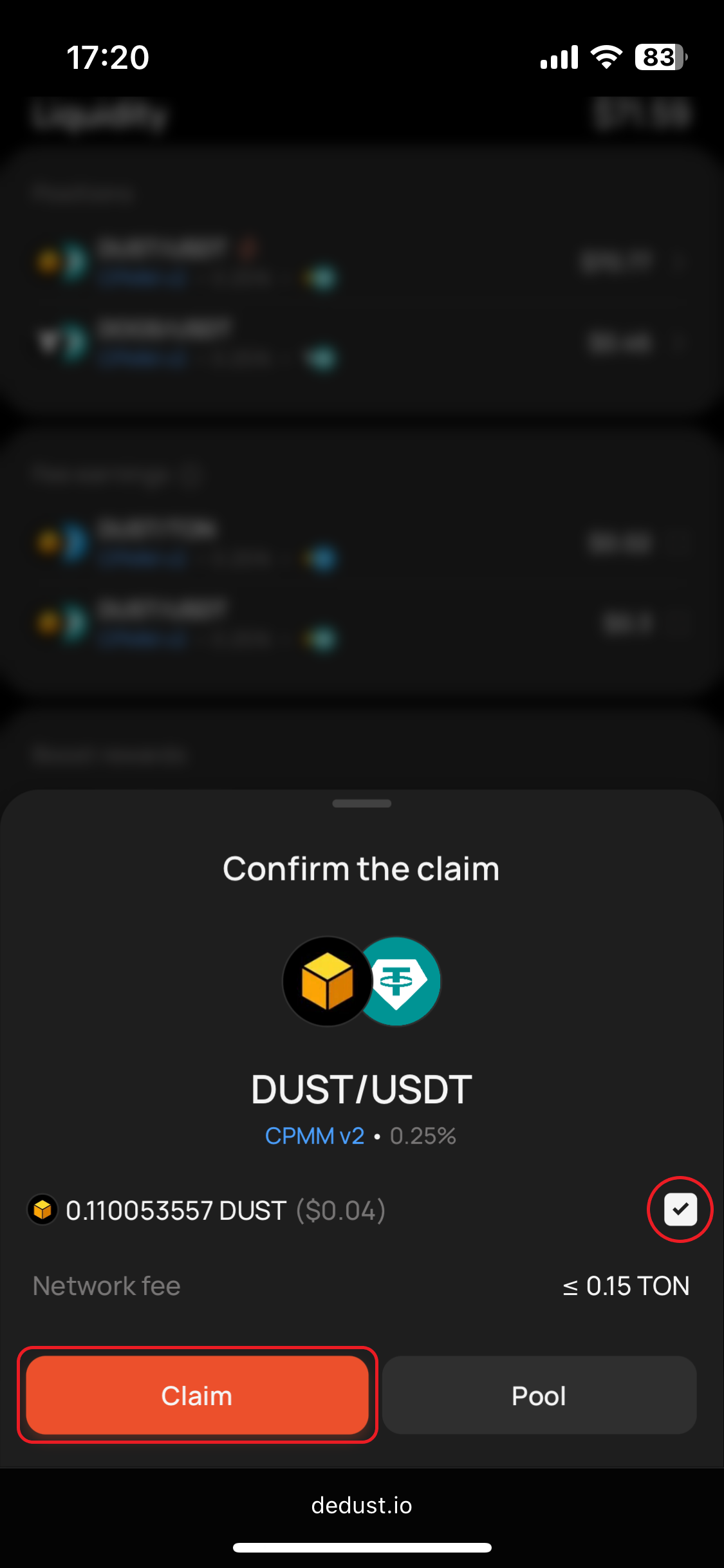Tap the sheet's drag handle
The height and width of the screenshot is (1568, 724).
tap(362, 803)
